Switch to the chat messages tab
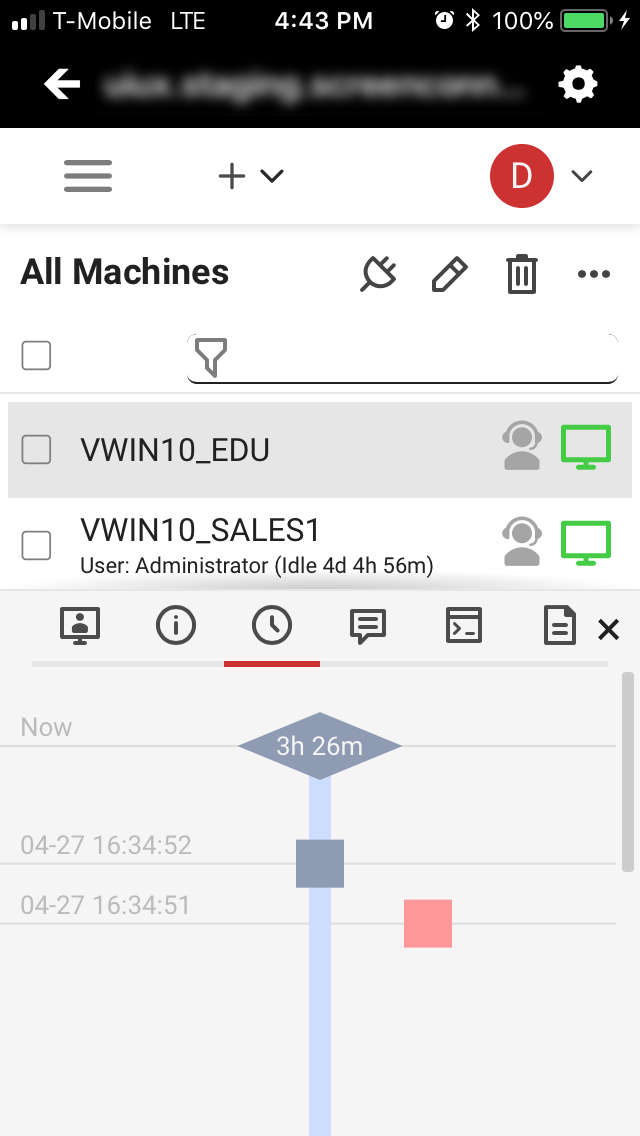Viewport: 640px width, 1136px height. point(367,626)
